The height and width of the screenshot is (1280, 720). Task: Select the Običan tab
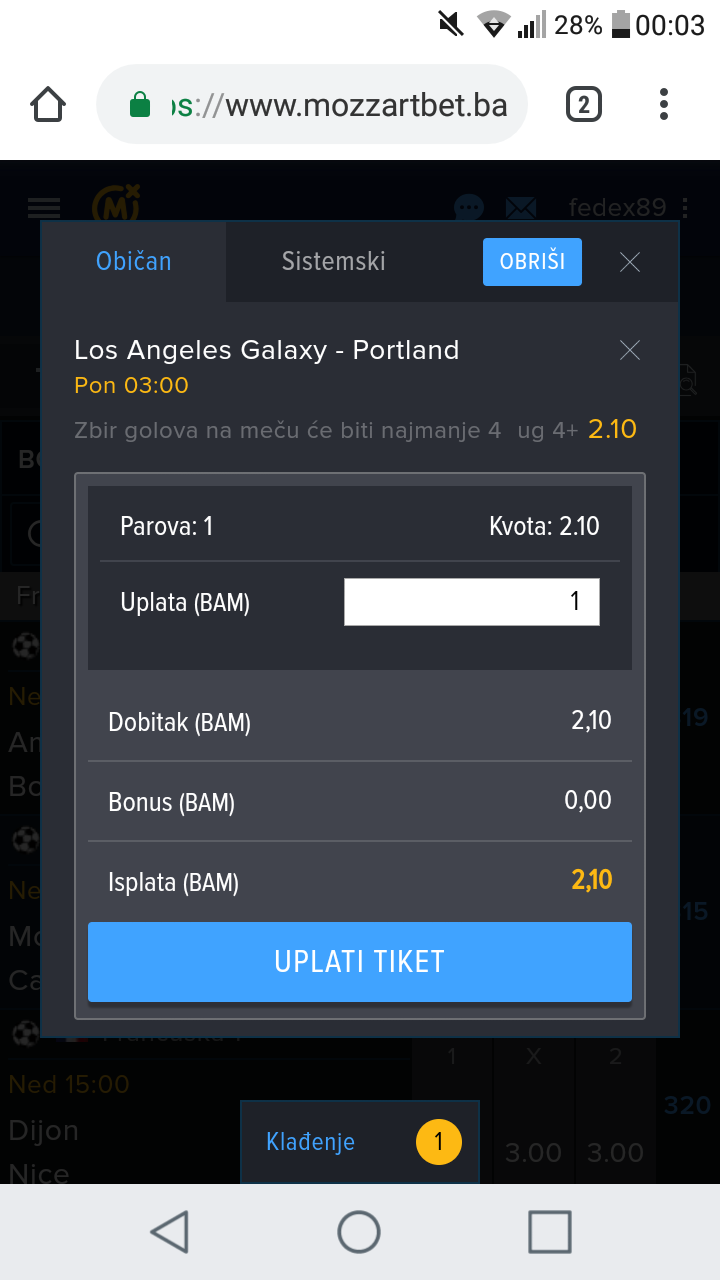(x=133, y=261)
